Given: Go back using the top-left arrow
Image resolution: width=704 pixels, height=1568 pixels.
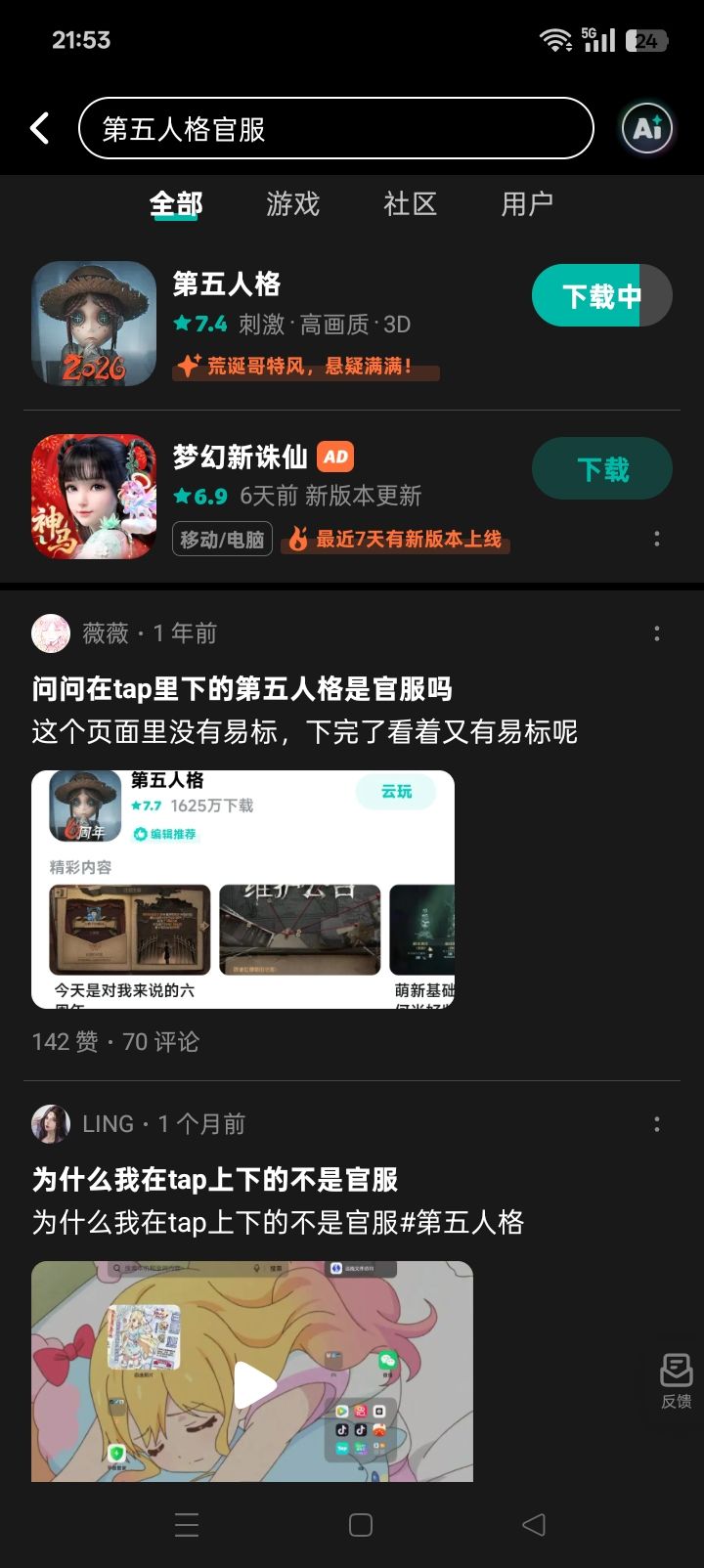Looking at the screenshot, I should 40,128.
